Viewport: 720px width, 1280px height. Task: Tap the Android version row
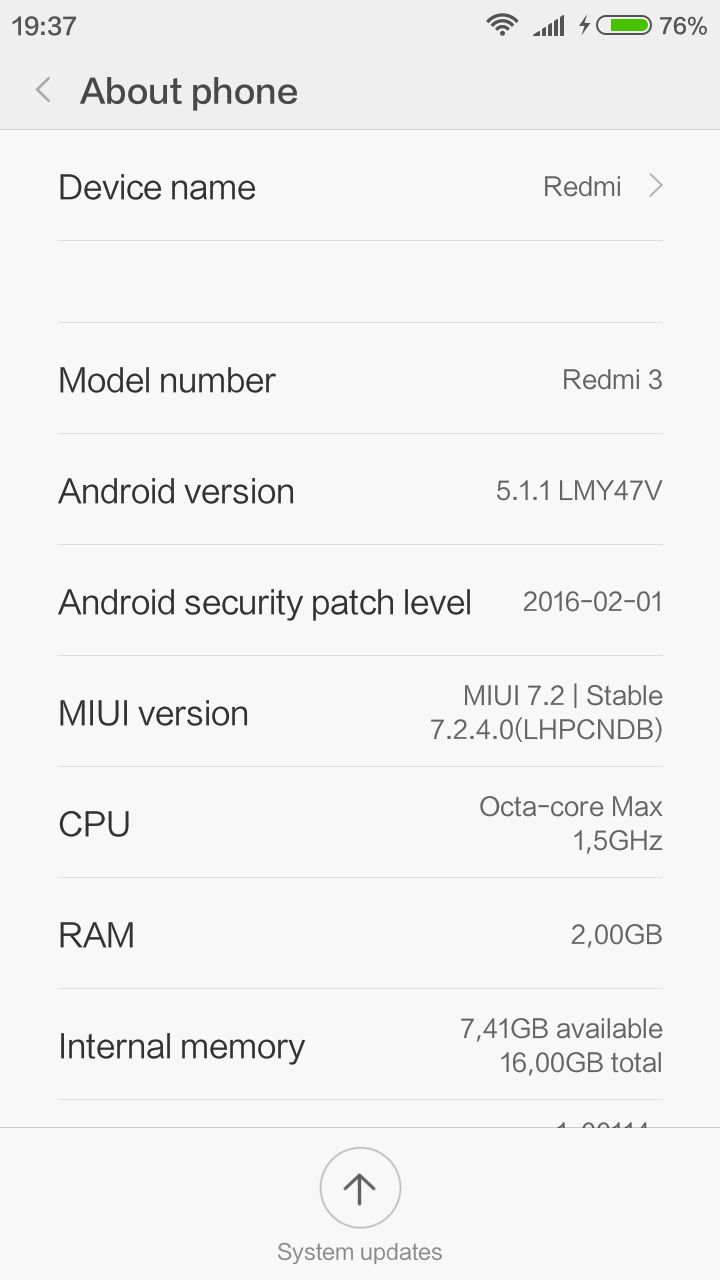[360, 490]
